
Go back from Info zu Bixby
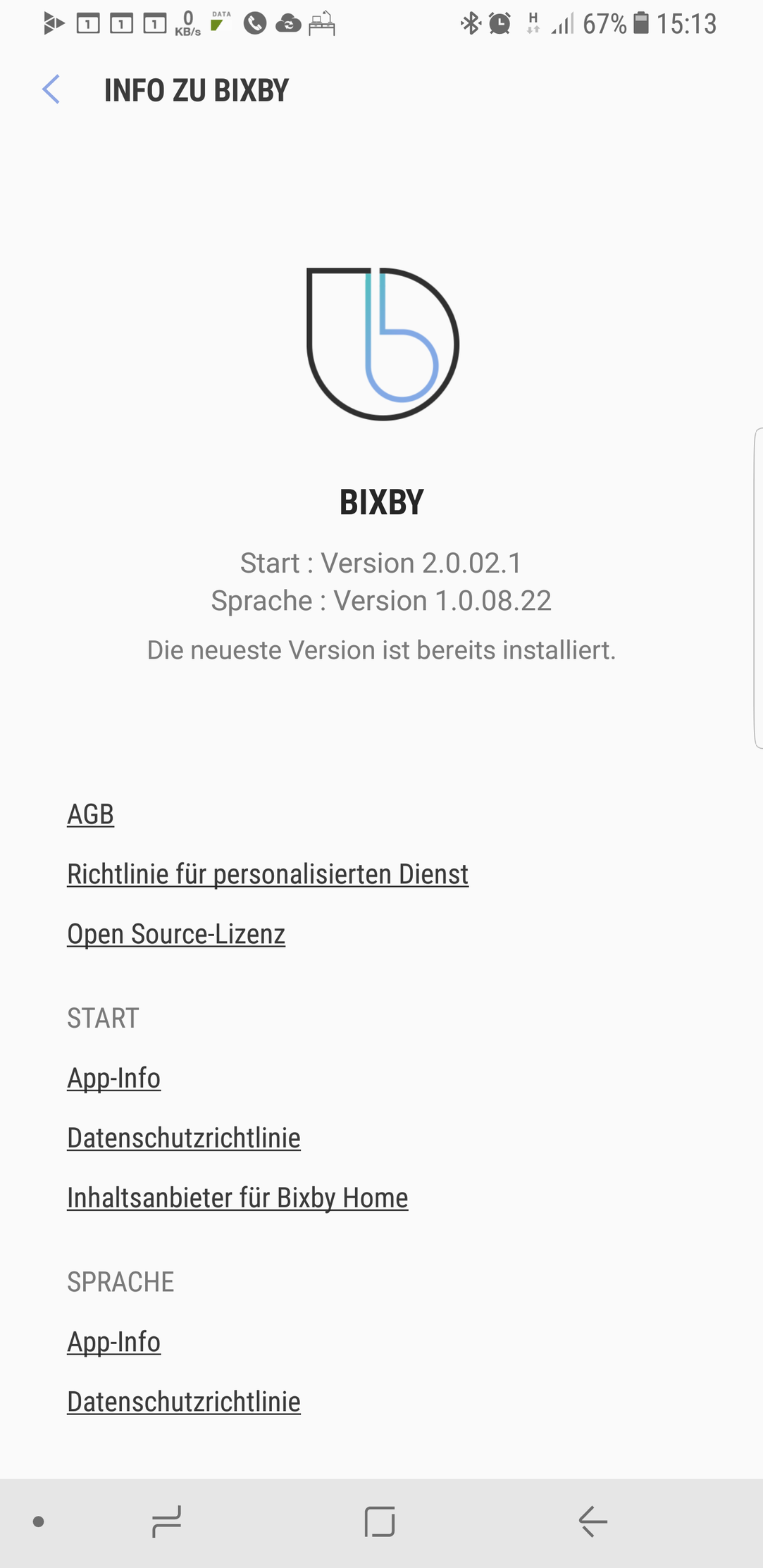pyautogui.click(x=51, y=89)
